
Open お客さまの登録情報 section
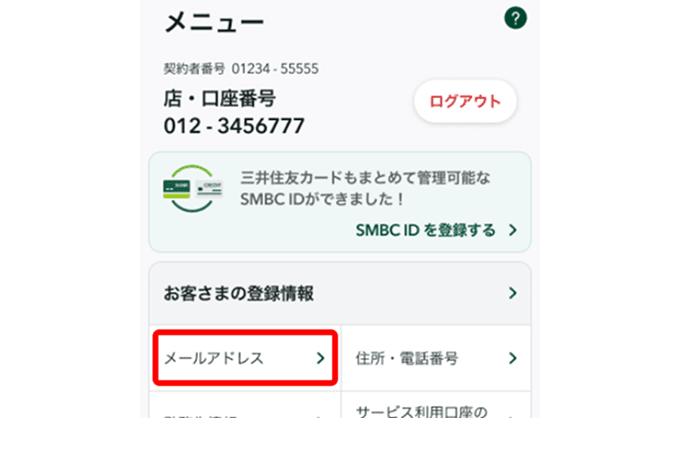[x=339, y=293]
